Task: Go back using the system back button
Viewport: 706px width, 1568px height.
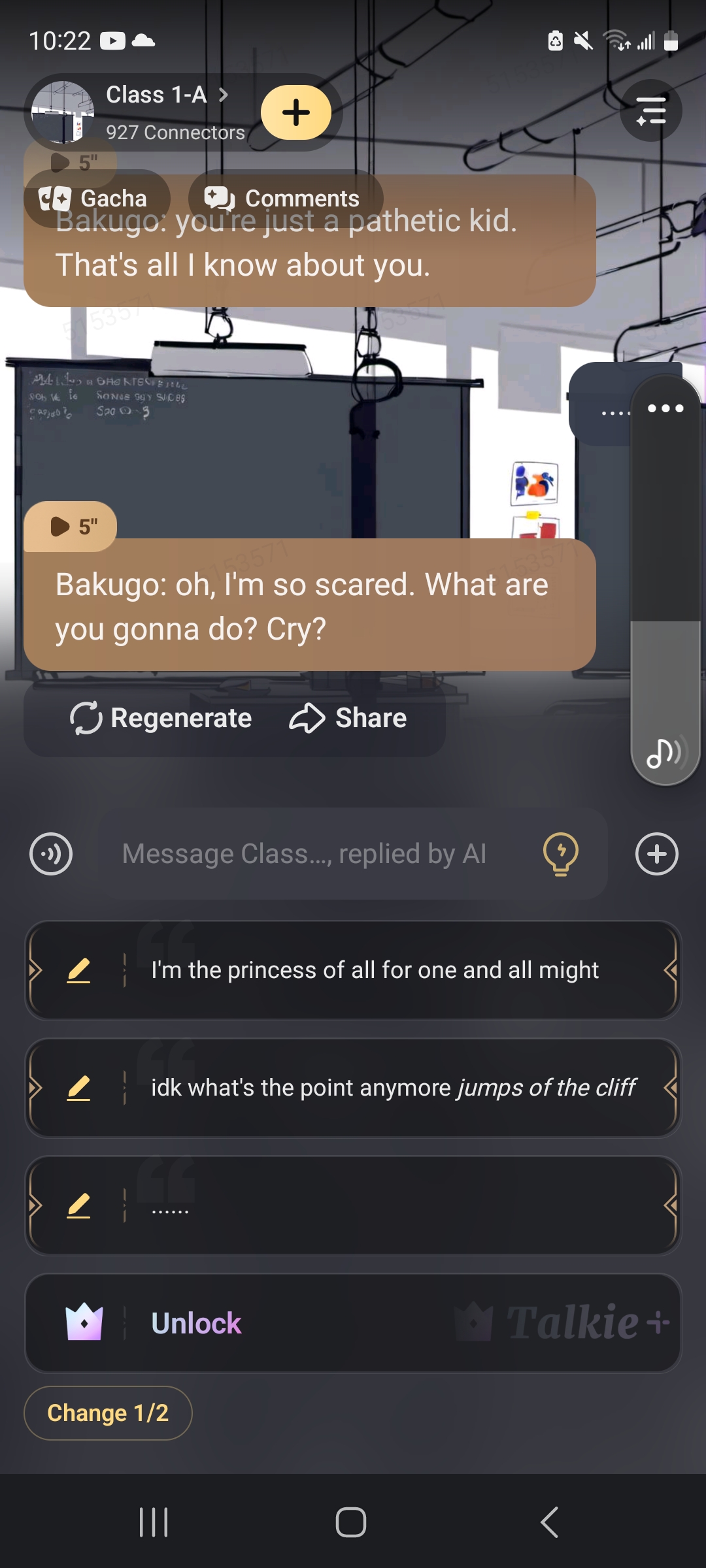Action: coord(549,1522)
